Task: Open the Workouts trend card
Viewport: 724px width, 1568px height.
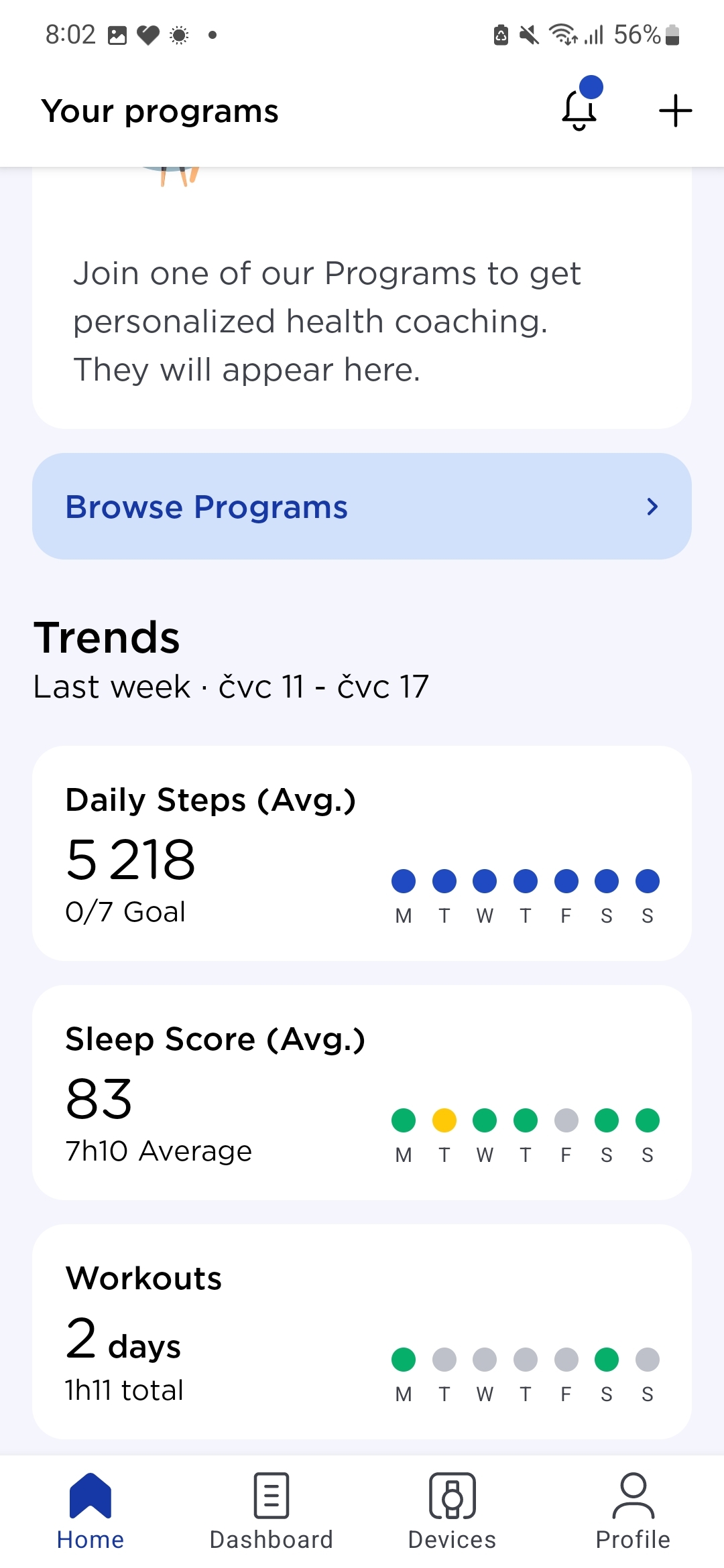Action: (362, 1331)
